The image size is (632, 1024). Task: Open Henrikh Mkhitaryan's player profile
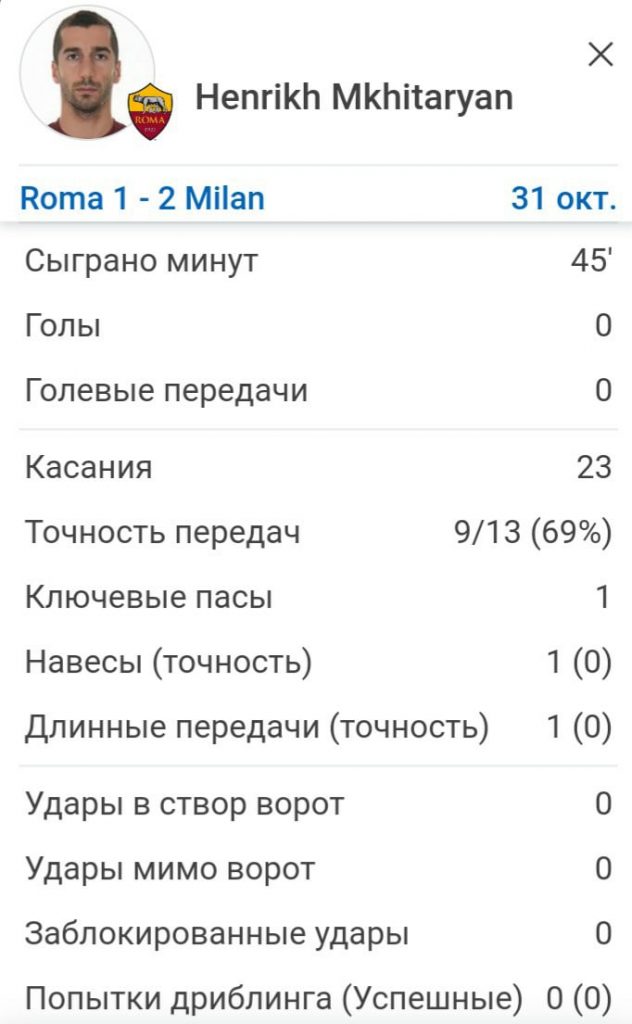[x=354, y=97]
